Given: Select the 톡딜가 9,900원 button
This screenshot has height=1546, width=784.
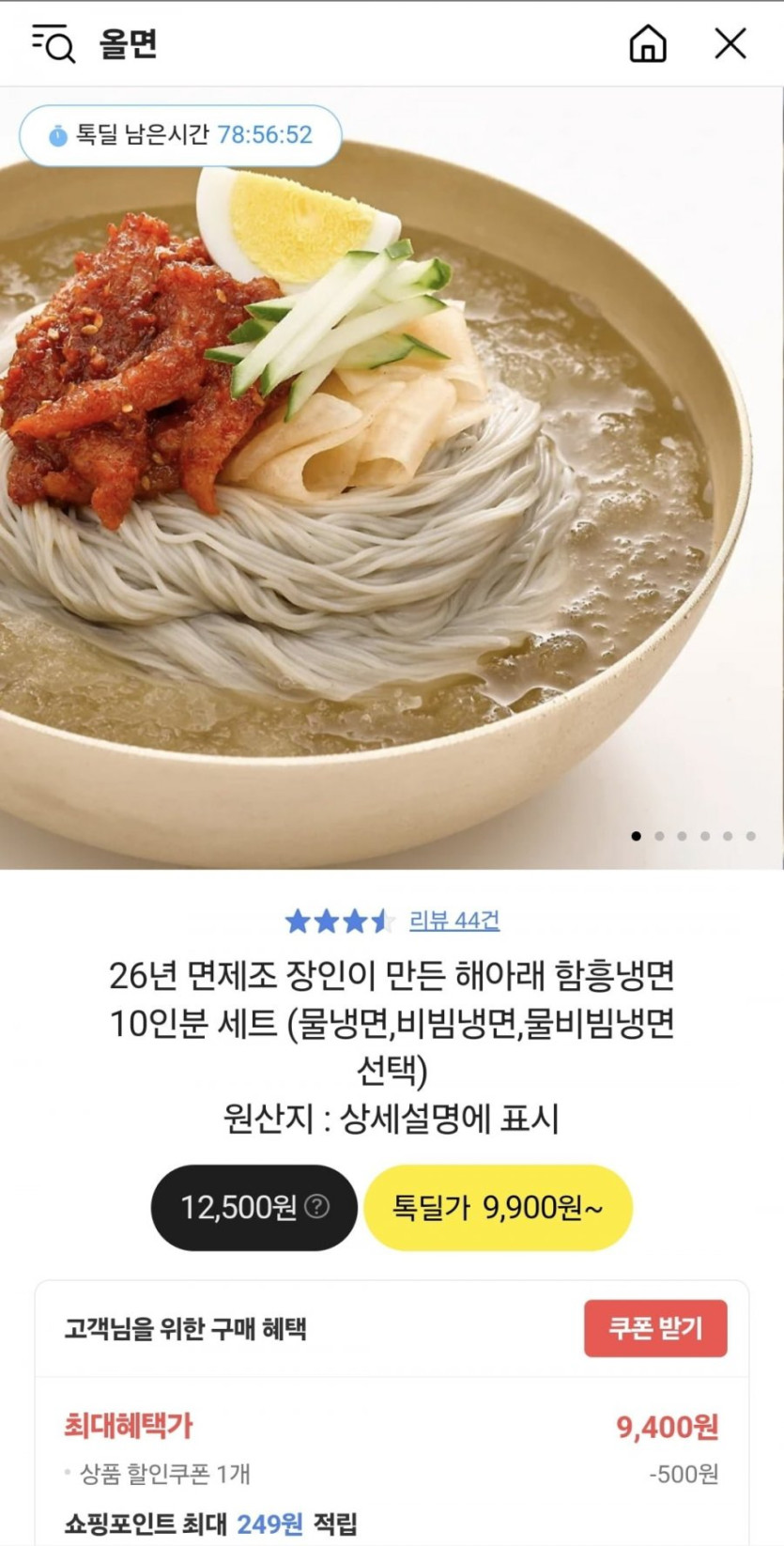Looking at the screenshot, I should 498,1207.
